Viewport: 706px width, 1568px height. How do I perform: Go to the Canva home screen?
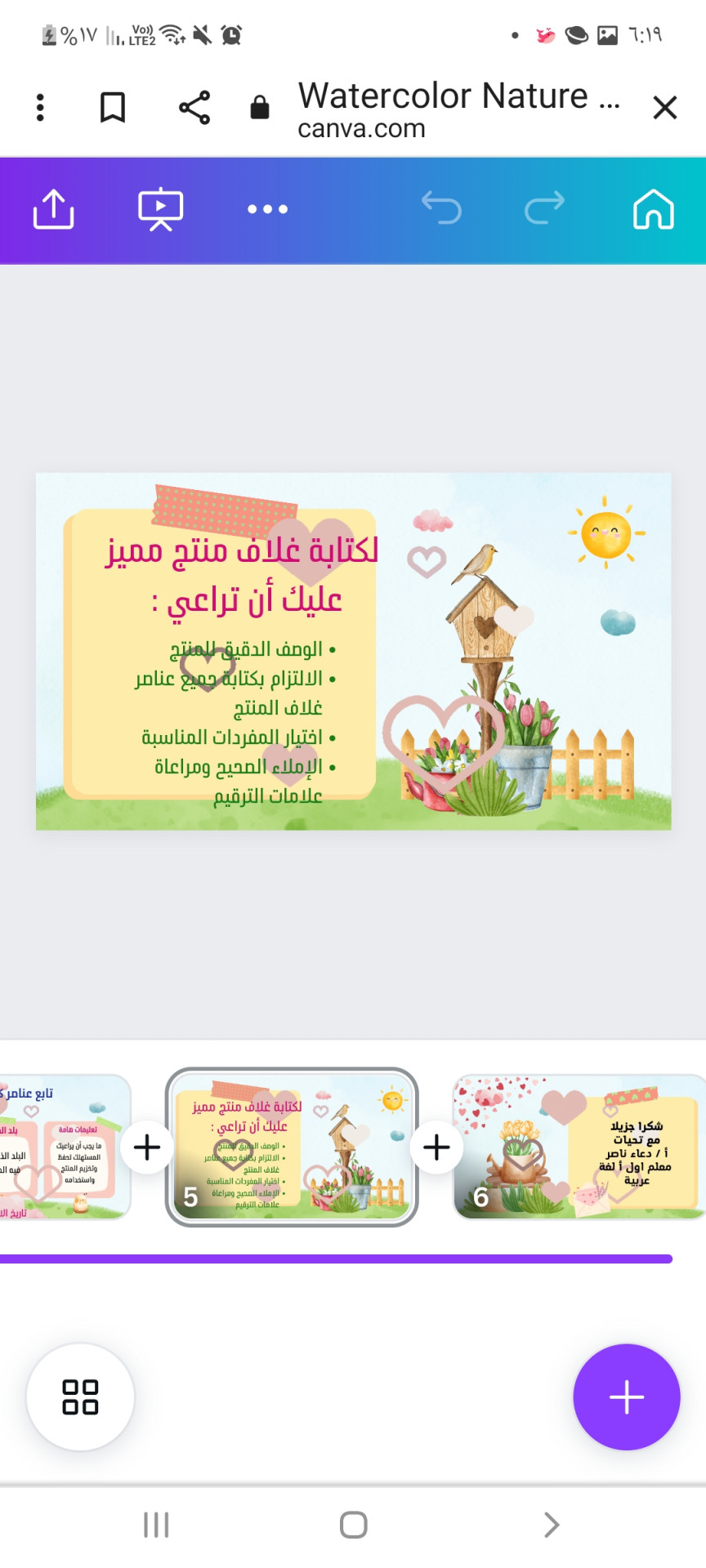(654, 210)
